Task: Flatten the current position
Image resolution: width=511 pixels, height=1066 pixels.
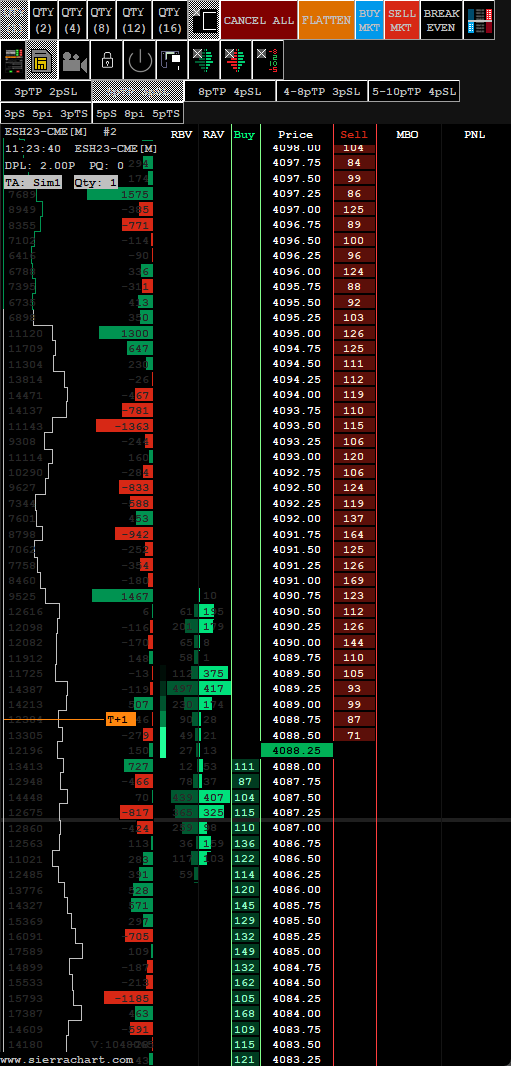Action: (x=326, y=20)
